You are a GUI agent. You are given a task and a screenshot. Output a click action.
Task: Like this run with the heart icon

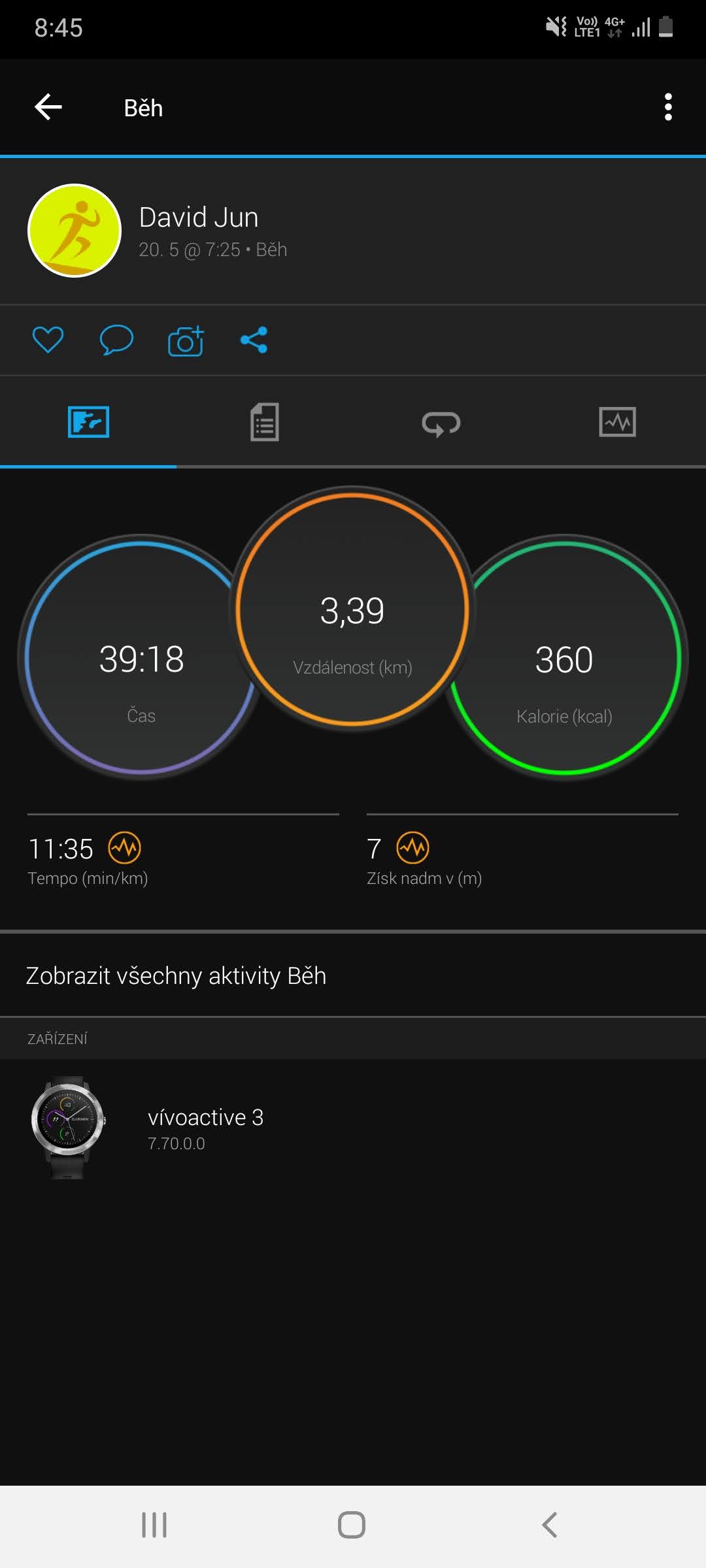[x=48, y=340]
